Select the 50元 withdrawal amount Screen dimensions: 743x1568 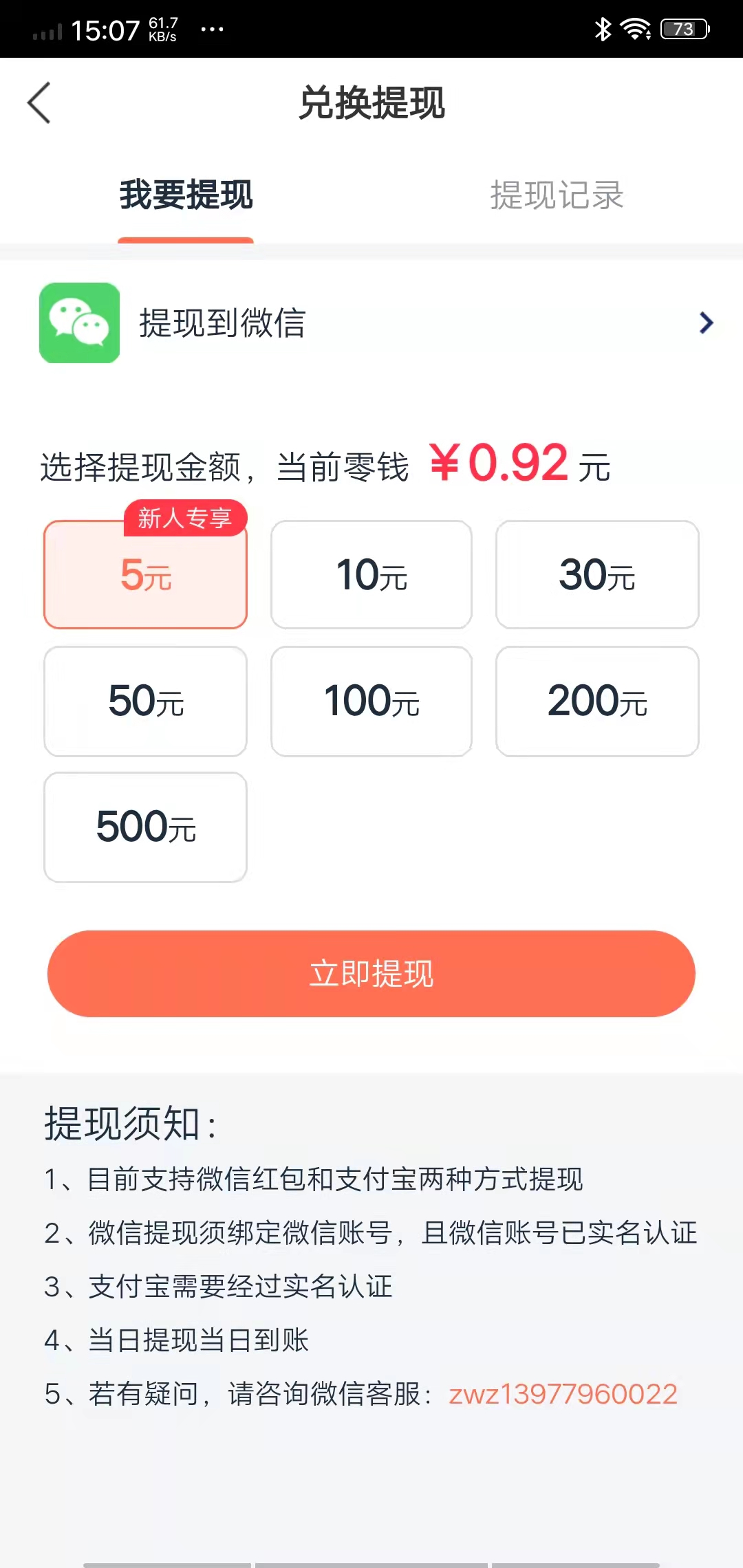coord(145,701)
